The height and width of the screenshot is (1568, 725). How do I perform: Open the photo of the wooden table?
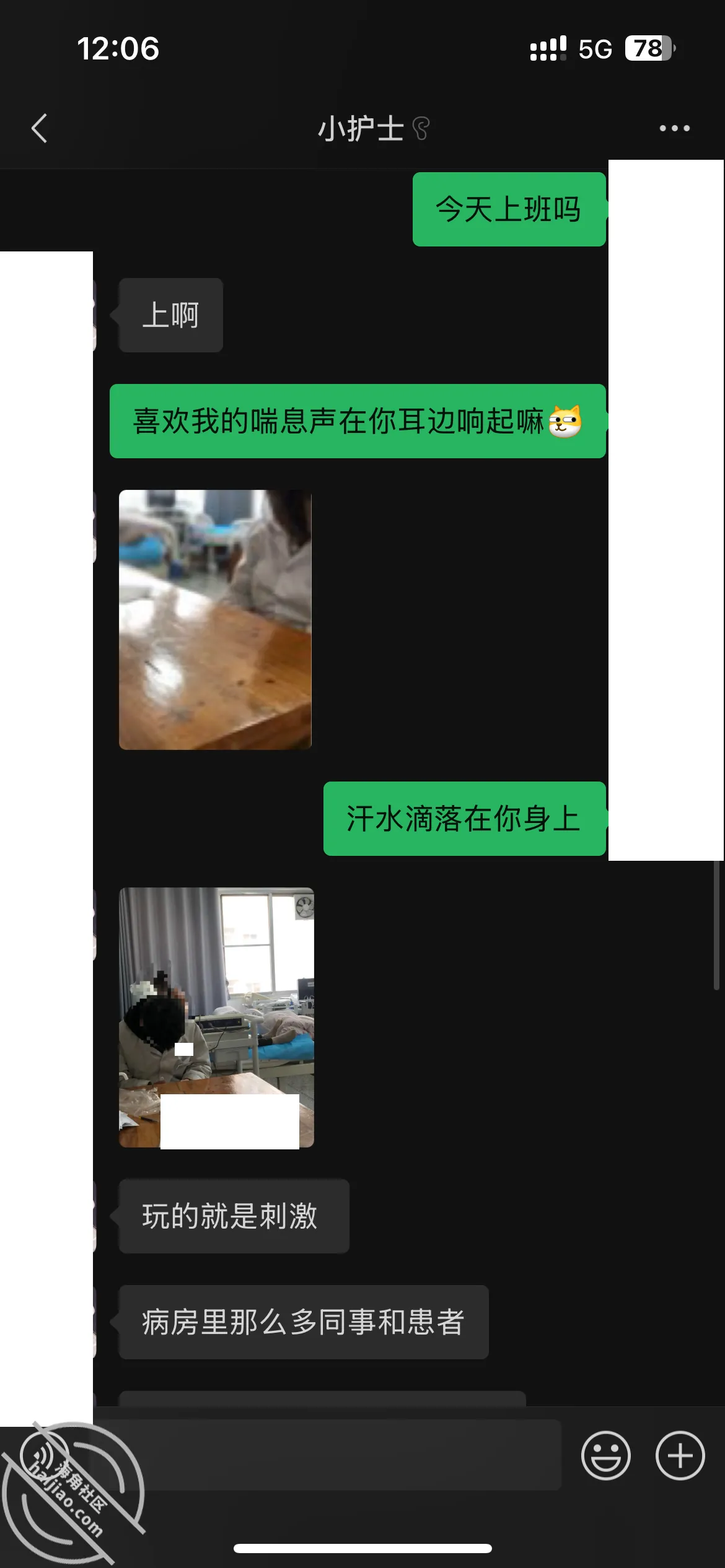pyautogui.click(x=215, y=620)
